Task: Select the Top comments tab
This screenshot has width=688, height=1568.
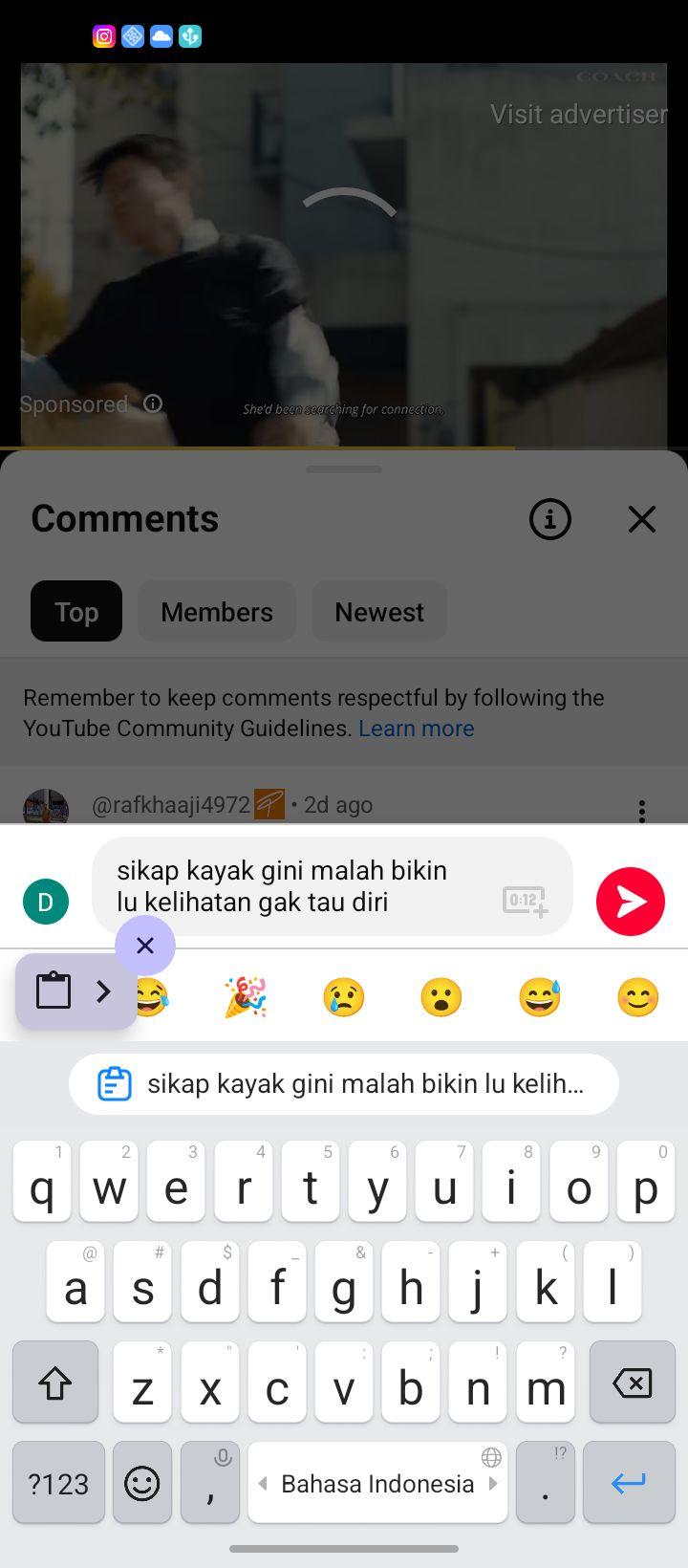Action: coord(76,612)
